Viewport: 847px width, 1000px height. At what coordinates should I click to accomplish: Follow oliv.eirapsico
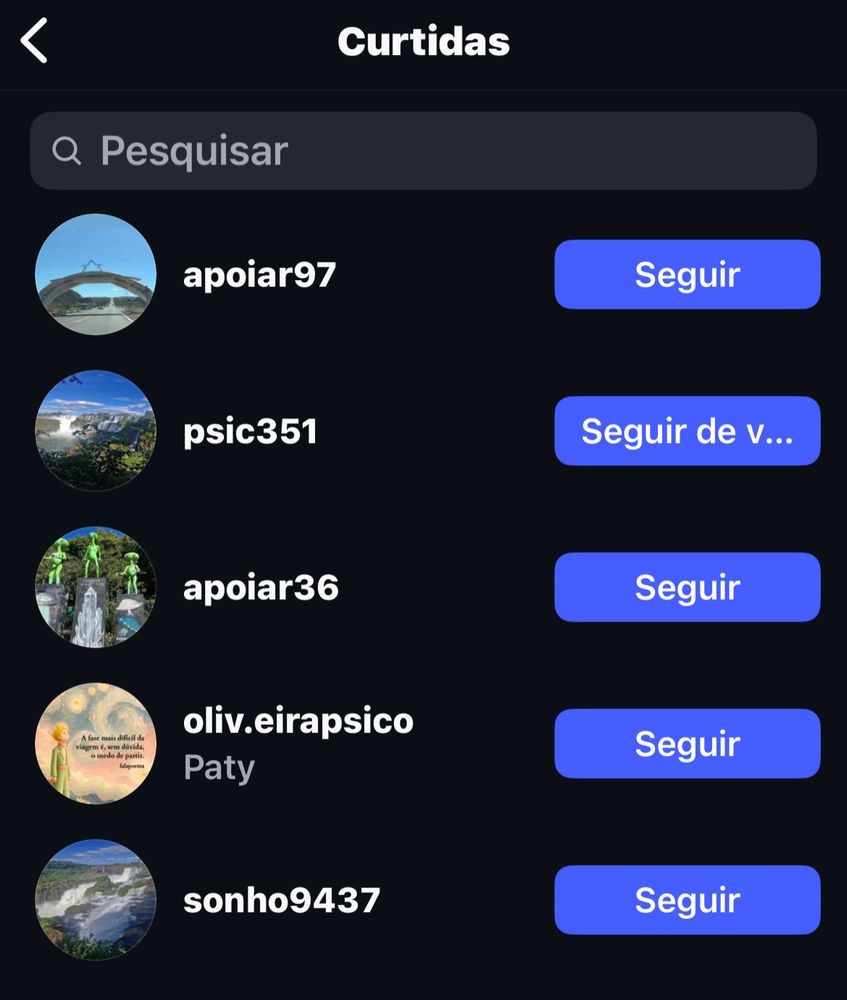687,744
